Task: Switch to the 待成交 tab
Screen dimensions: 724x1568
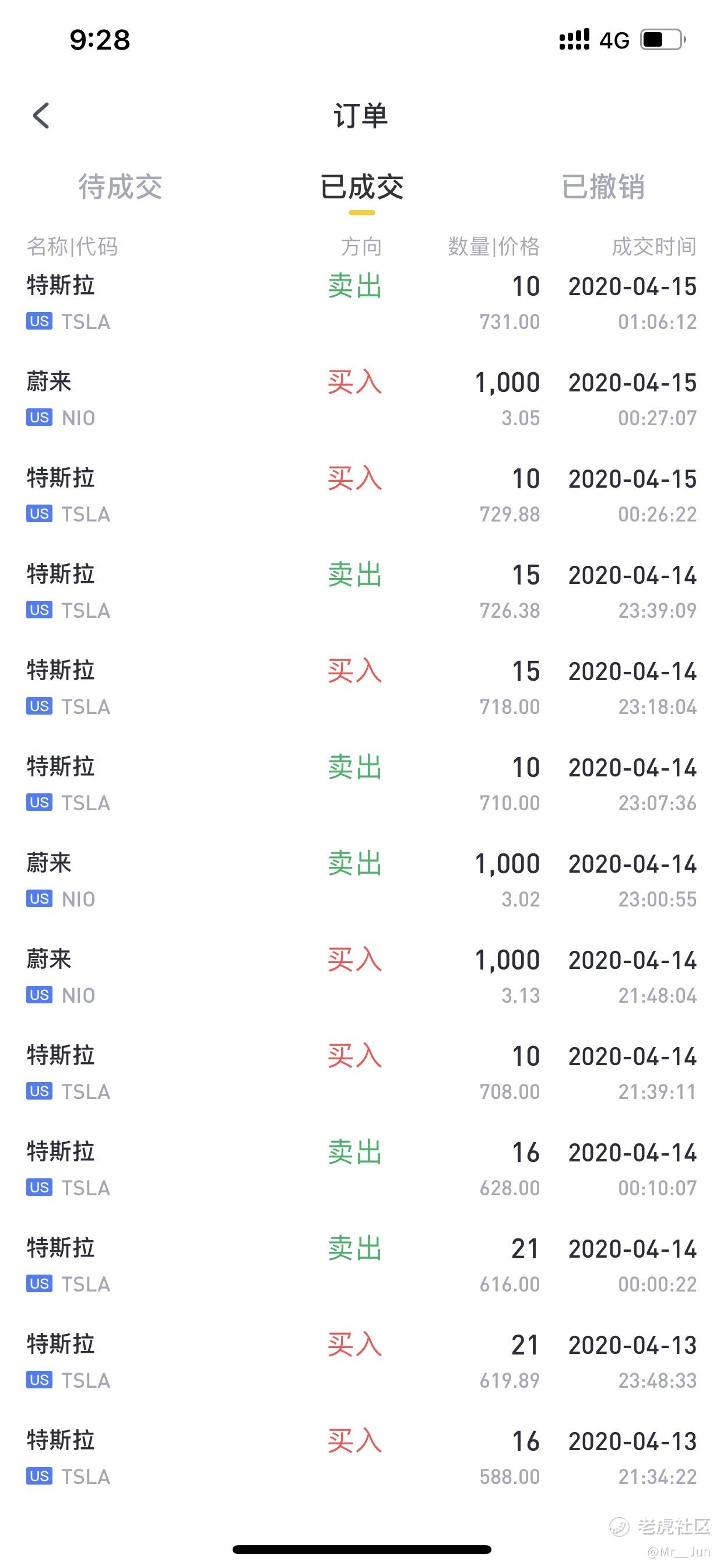Action: (120, 186)
